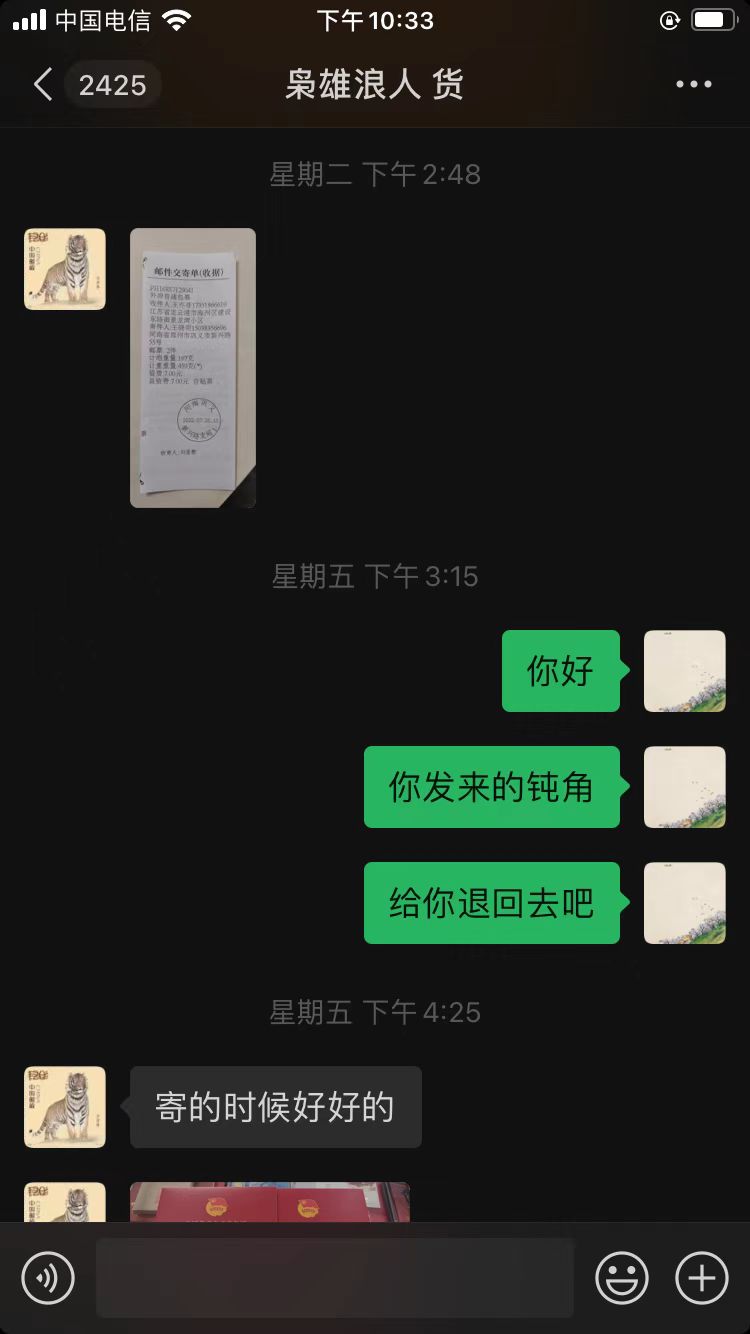Switch to voice message input
This screenshot has width=750, height=1334.
[x=48, y=1277]
